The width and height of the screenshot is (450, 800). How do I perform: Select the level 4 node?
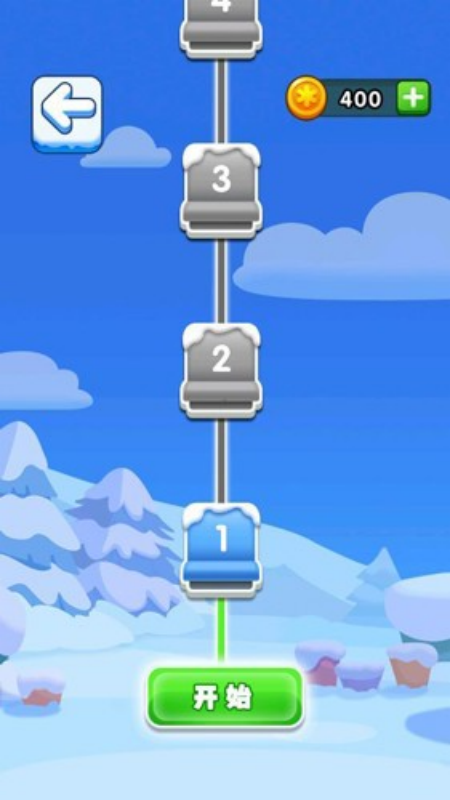click(221, 29)
